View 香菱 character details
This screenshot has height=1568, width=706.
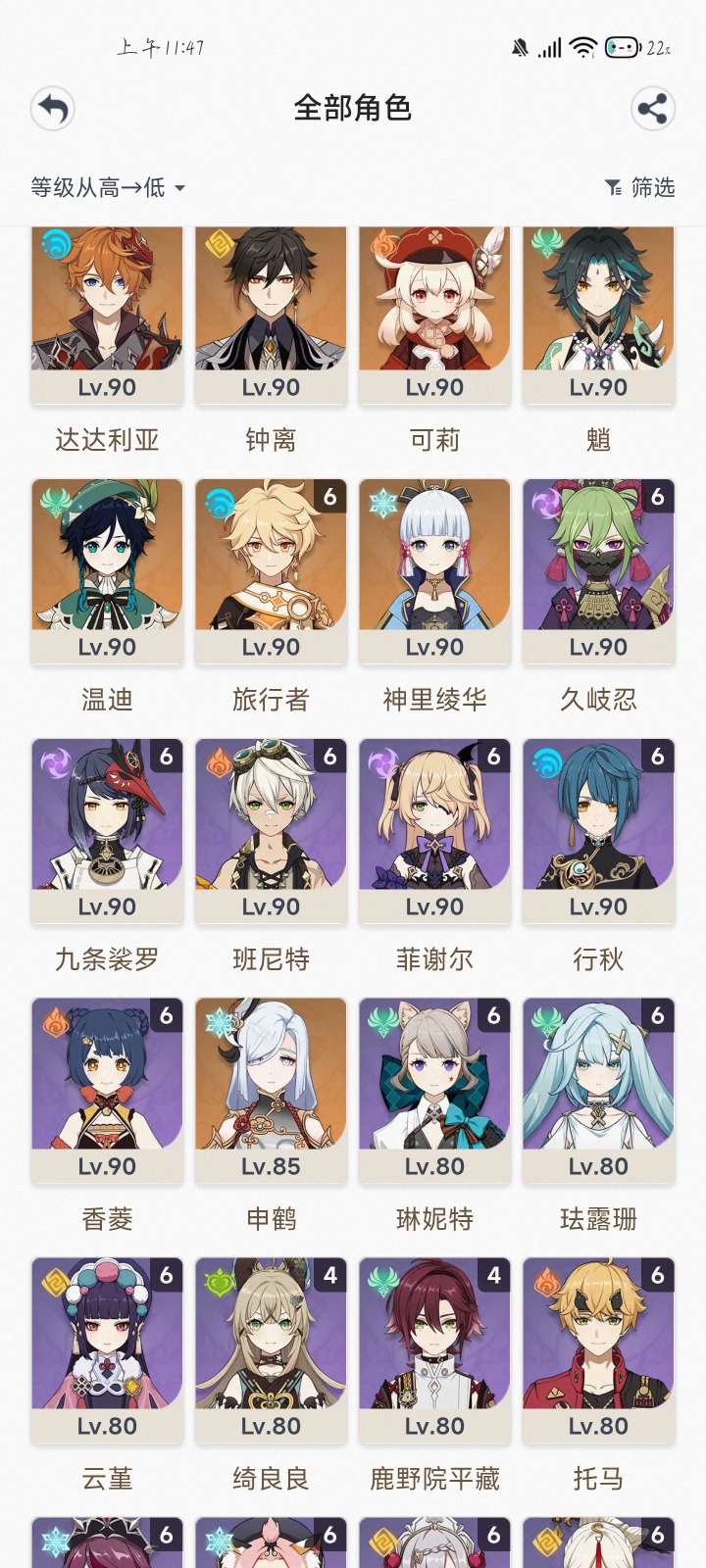pyautogui.click(x=107, y=1090)
